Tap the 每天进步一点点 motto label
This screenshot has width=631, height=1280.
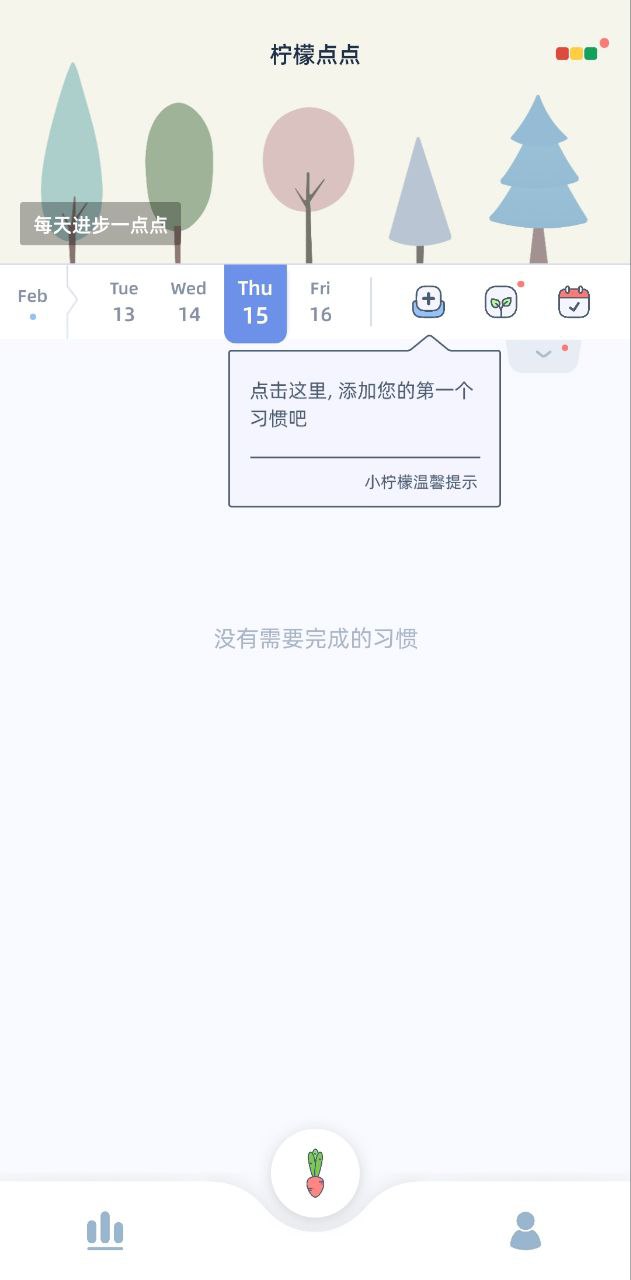pyautogui.click(x=100, y=224)
